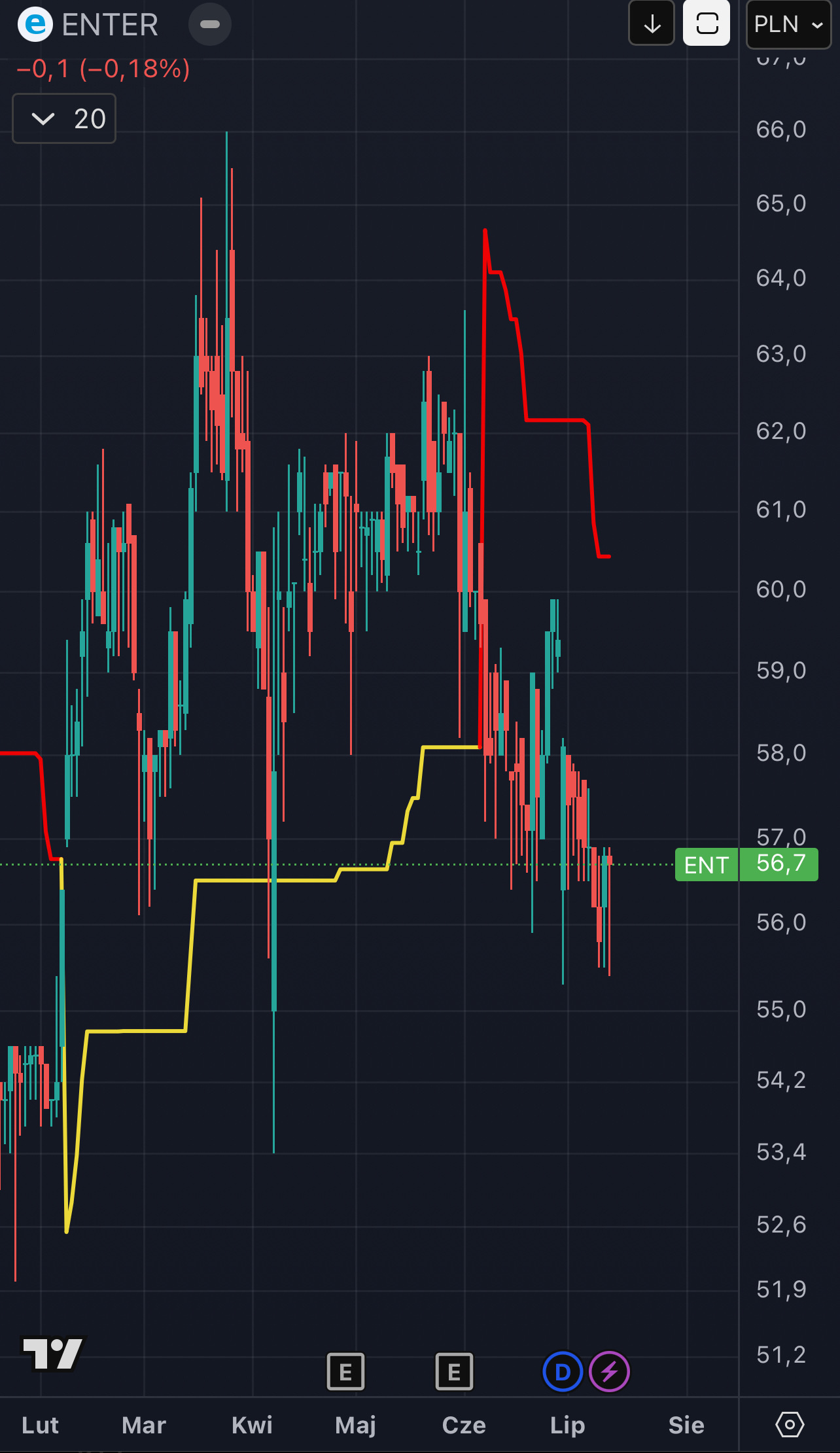Open the ENTER symbol selector
This screenshot has height=1453, width=840.
coord(88,25)
